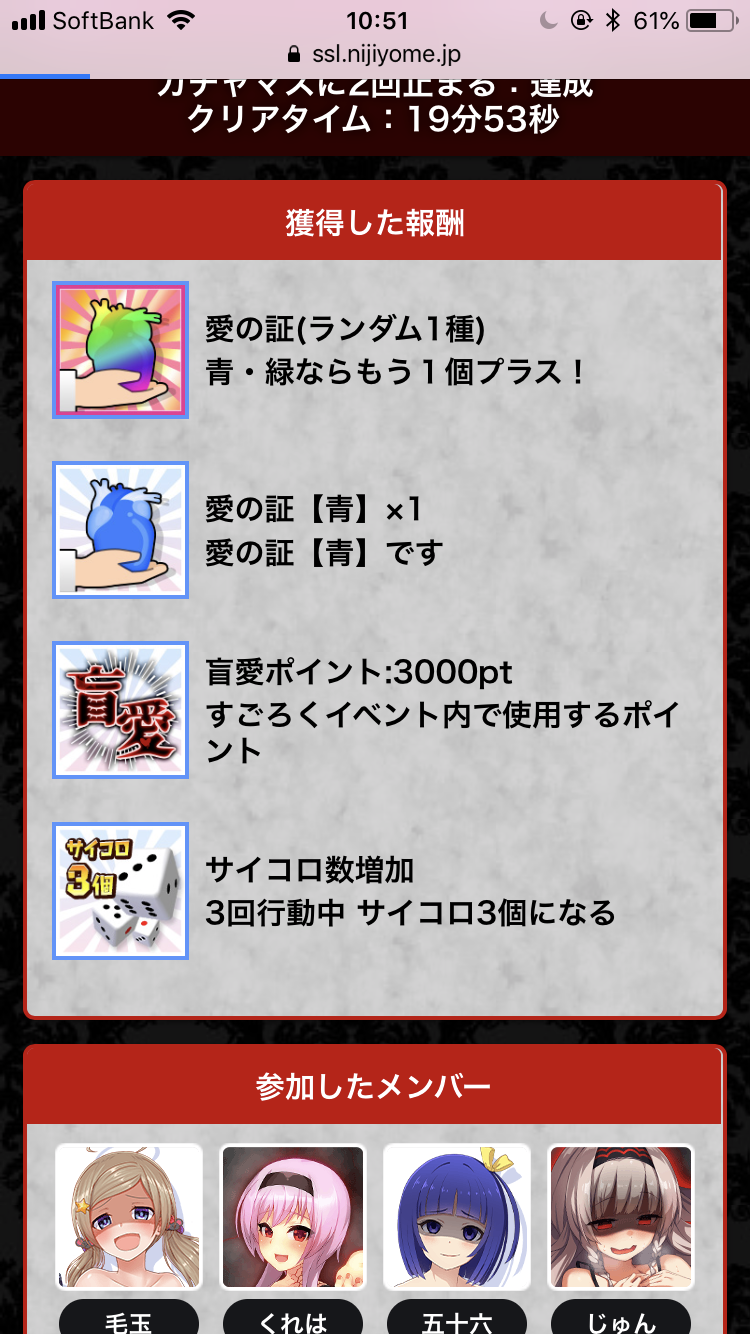View member くれは's profile
750x1334 pixels.
(x=293, y=1217)
